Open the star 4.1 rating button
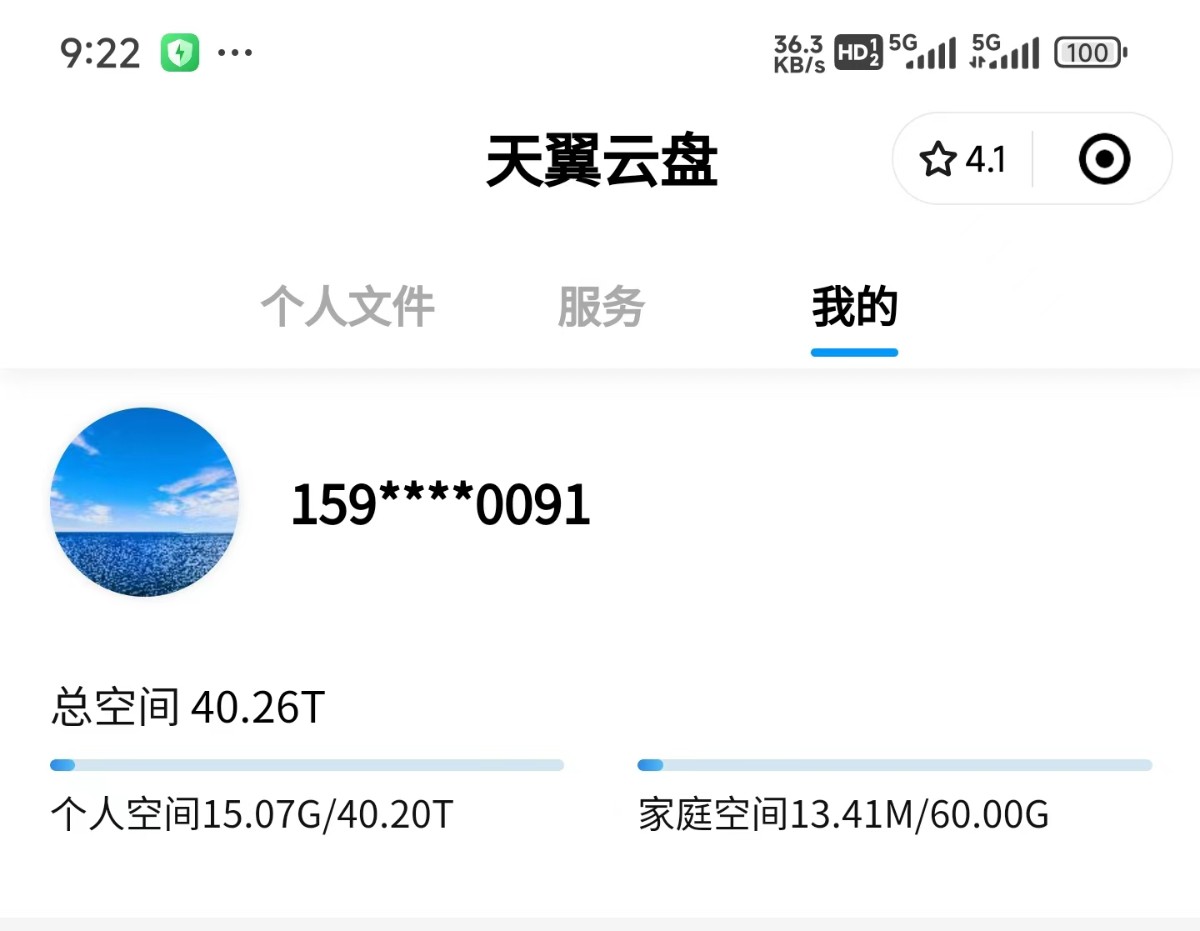Viewport: 1200px width, 931px height. (962, 159)
